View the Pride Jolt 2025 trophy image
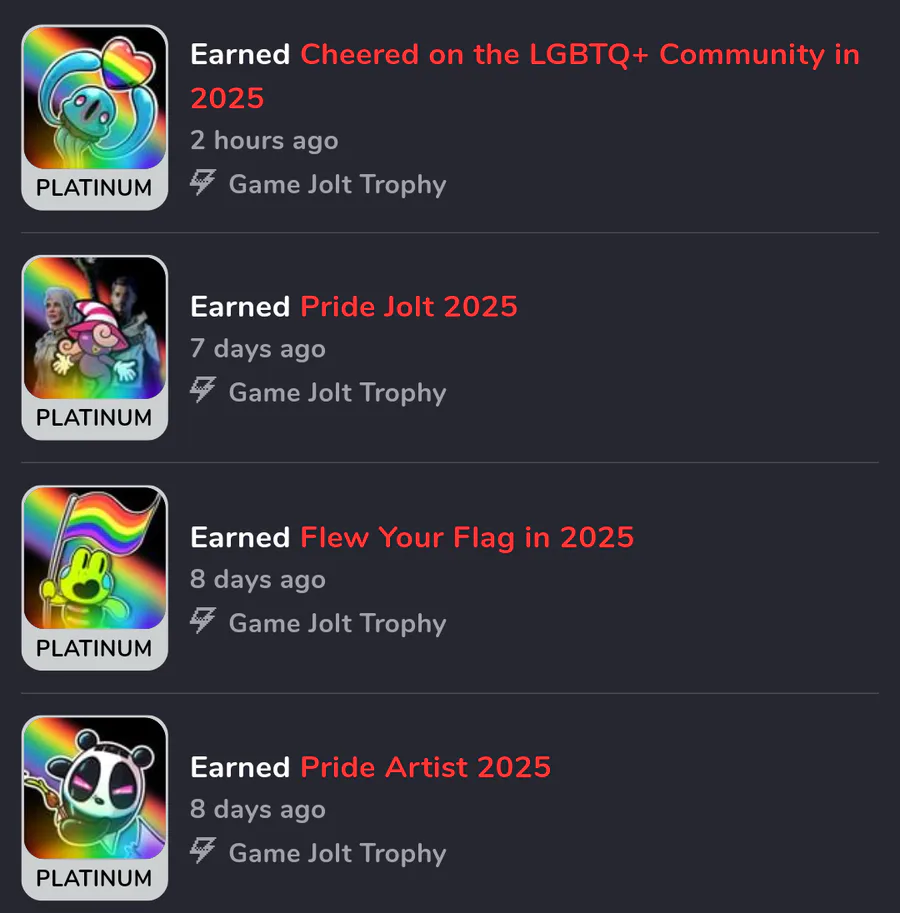 pos(95,329)
